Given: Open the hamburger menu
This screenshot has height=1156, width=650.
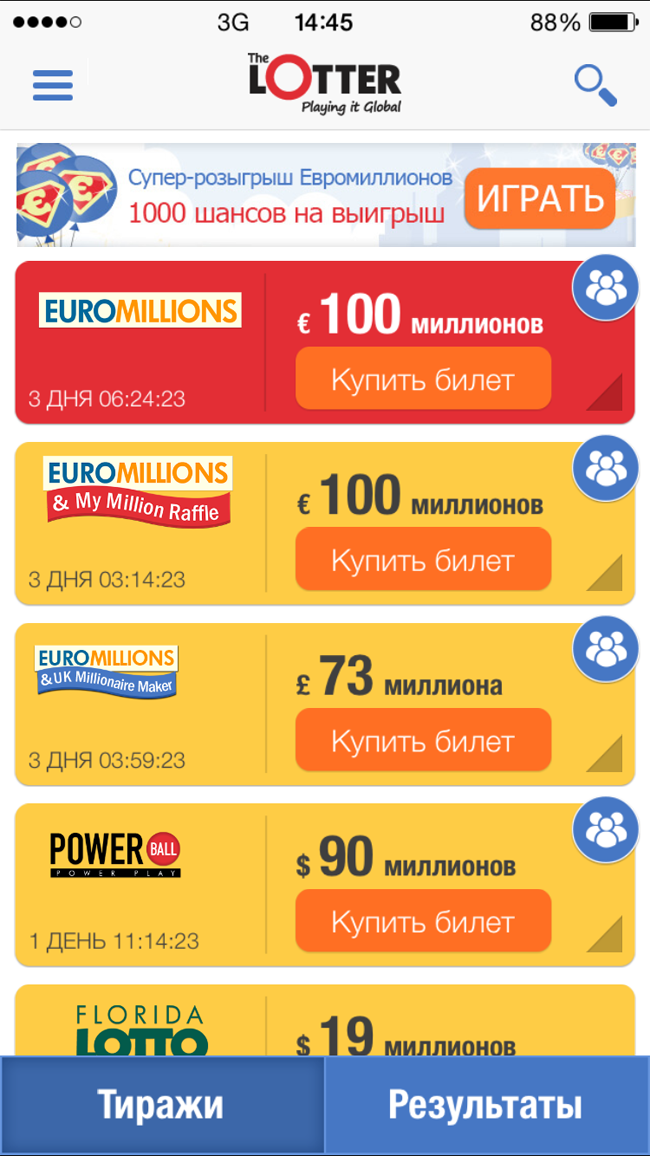Looking at the screenshot, I should [x=53, y=86].
